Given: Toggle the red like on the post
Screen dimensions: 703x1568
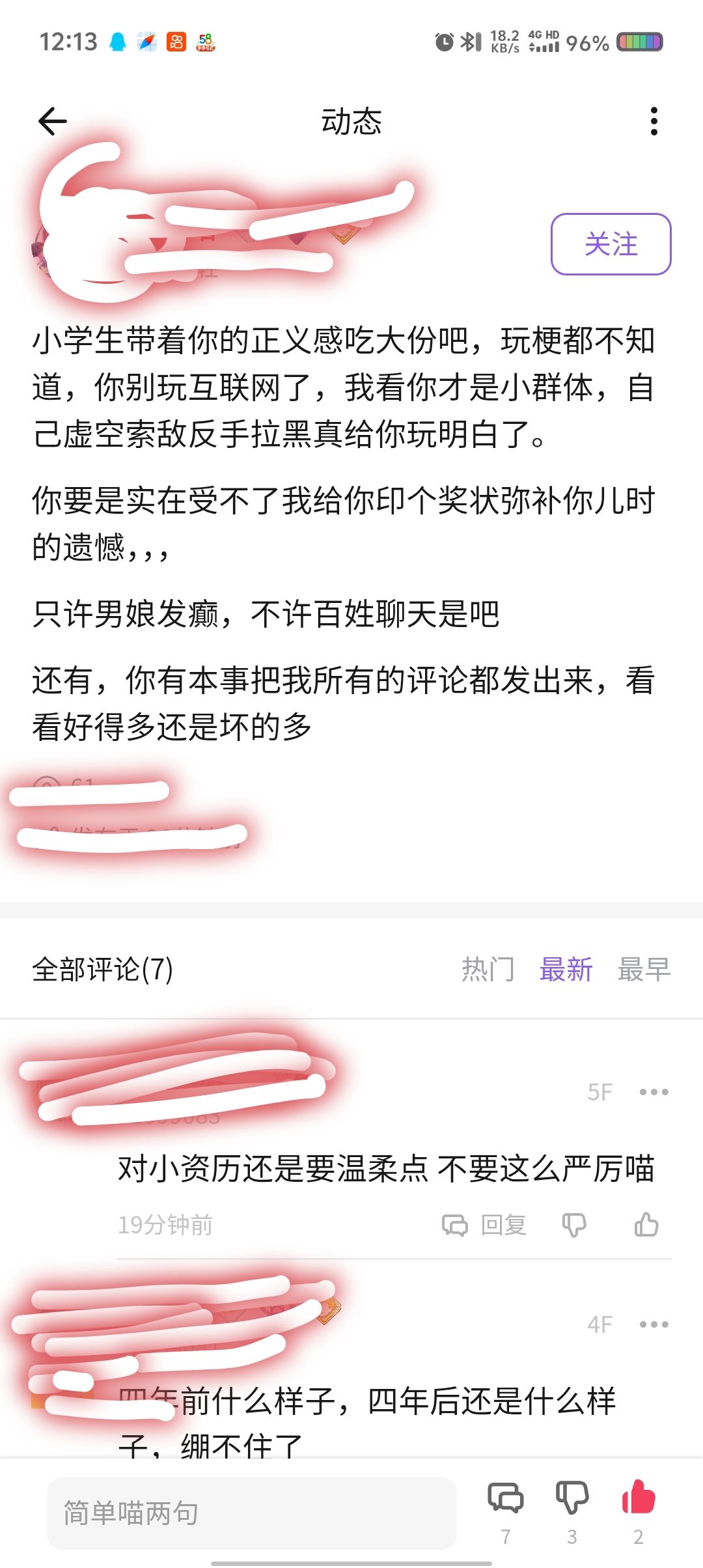Looking at the screenshot, I should [x=639, y=1499].
